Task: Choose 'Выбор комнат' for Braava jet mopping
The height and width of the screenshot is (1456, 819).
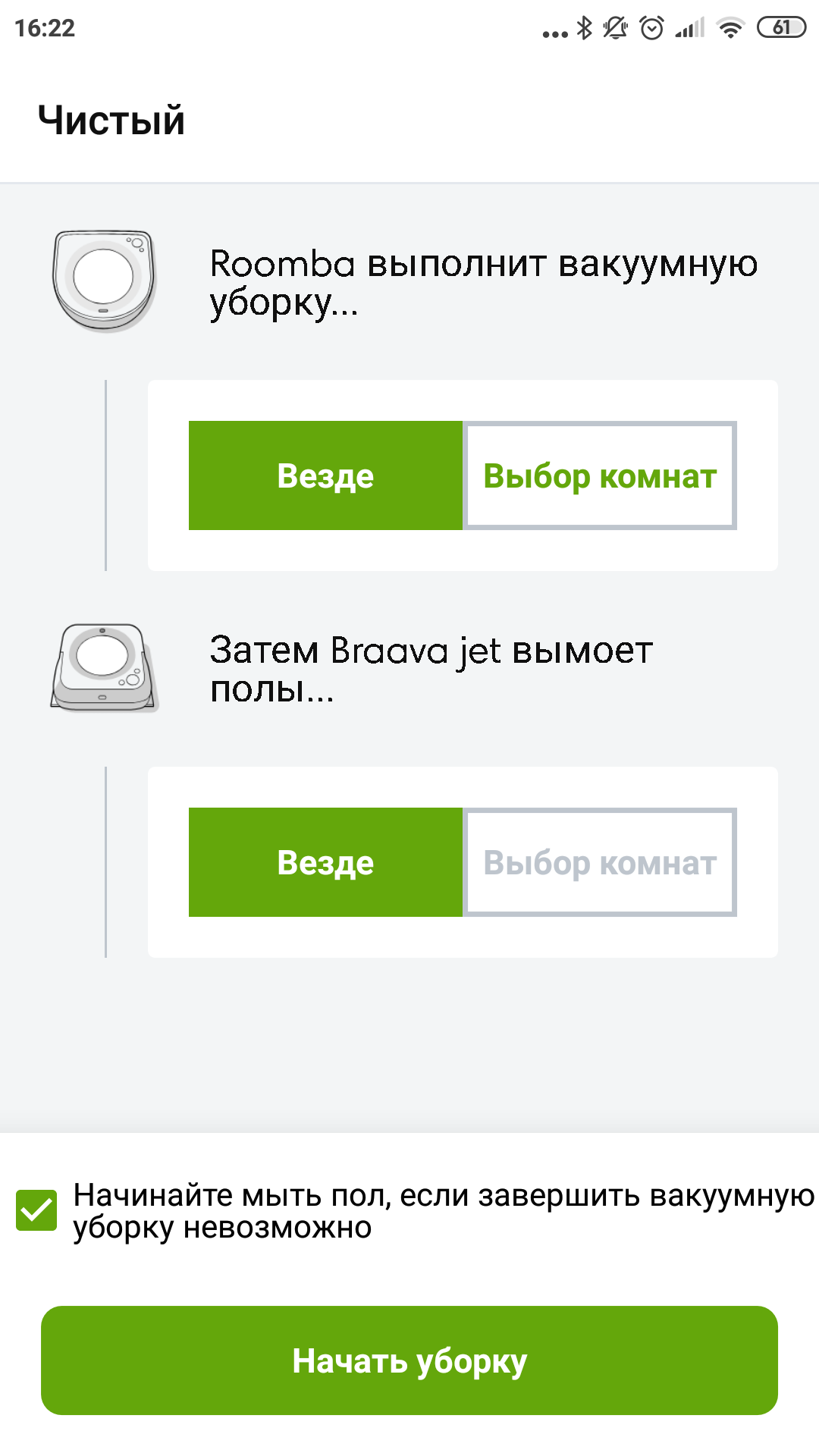Action: 600,862
